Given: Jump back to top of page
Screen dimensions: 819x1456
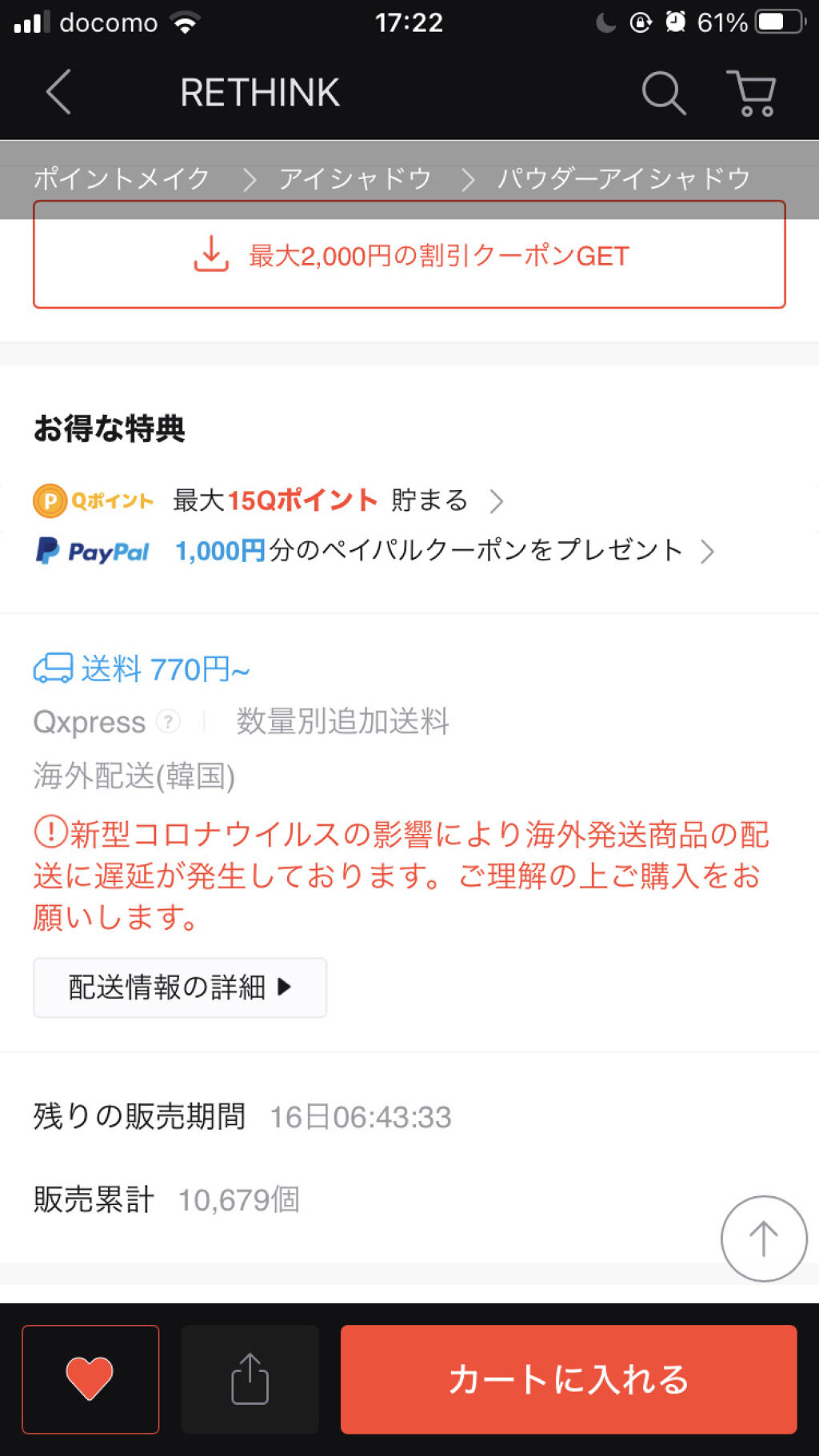Looking at the screenshot, I should click(x=764, y=1239).
